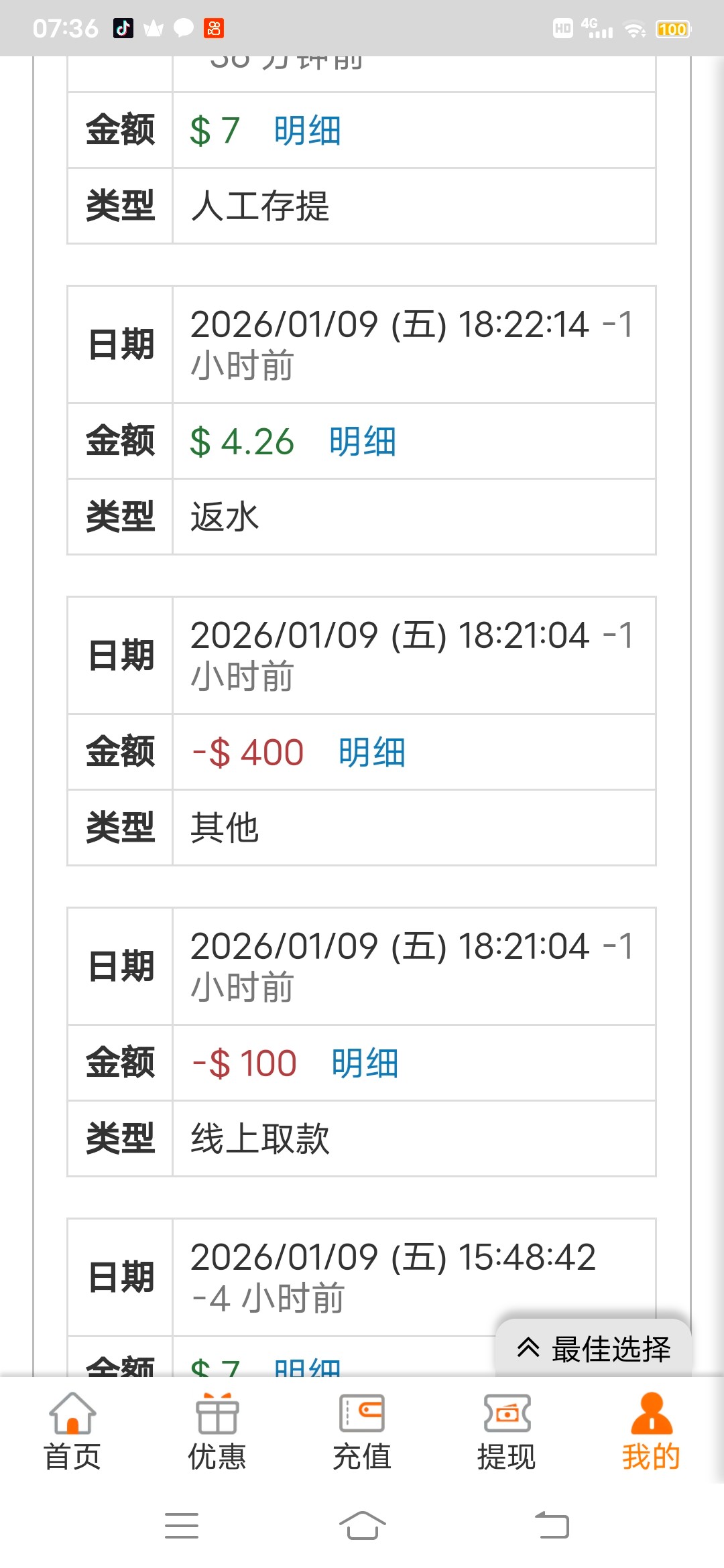Image resolution: width=724 pixels, height=1568 pixels.
Task: Select the 我的 tab
Action: pos(651,1430)
